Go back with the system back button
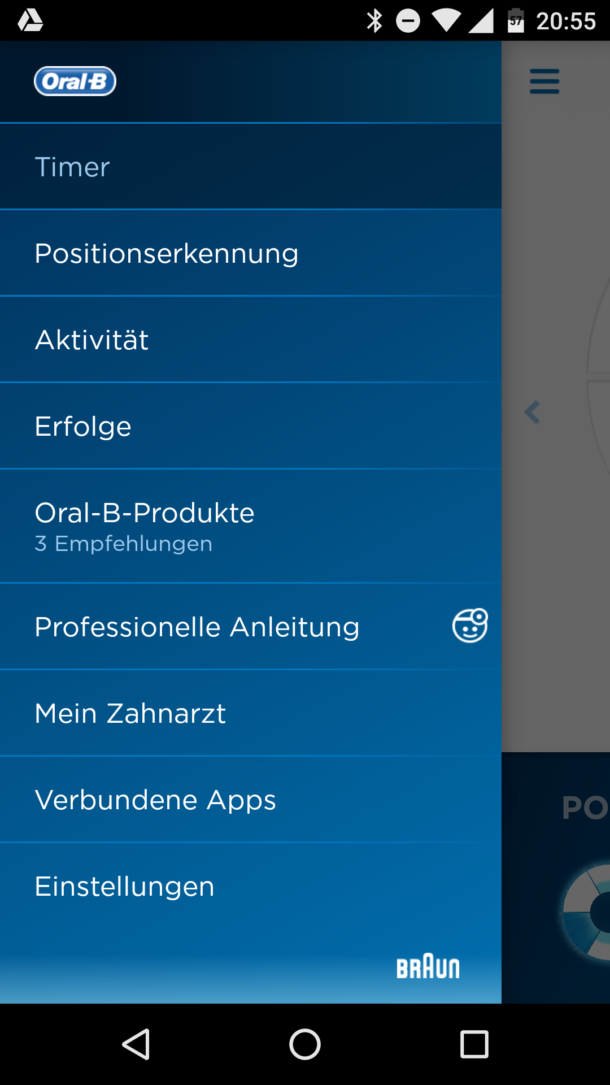 [136, 1044]
